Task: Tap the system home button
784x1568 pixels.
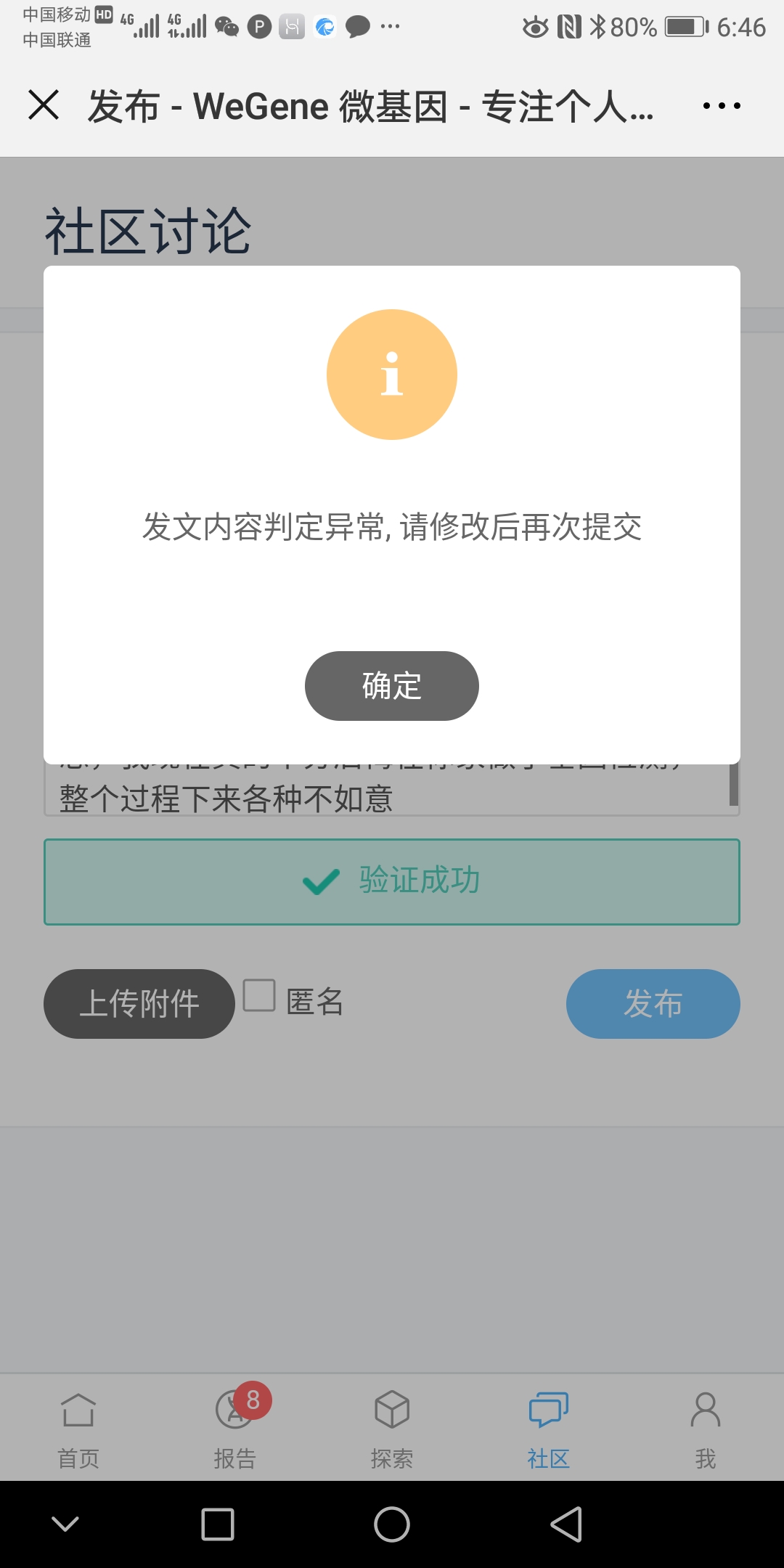Action: pyautogui.click(x=392, y=1524)
